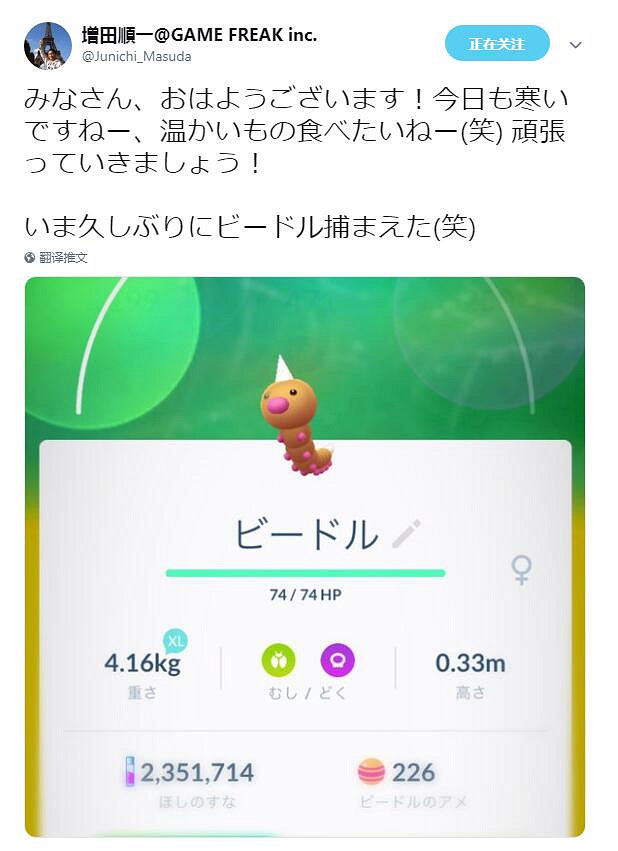Tap the 正在关注 following button
The height and width of the screenshot is (851, 618).
click(497, 44)
